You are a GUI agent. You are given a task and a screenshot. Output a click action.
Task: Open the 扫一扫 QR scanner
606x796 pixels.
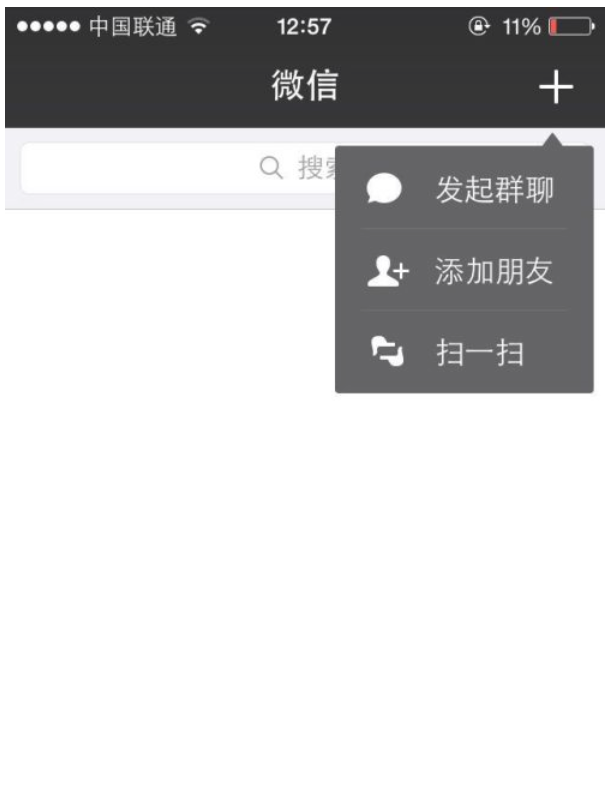[465, 352]
